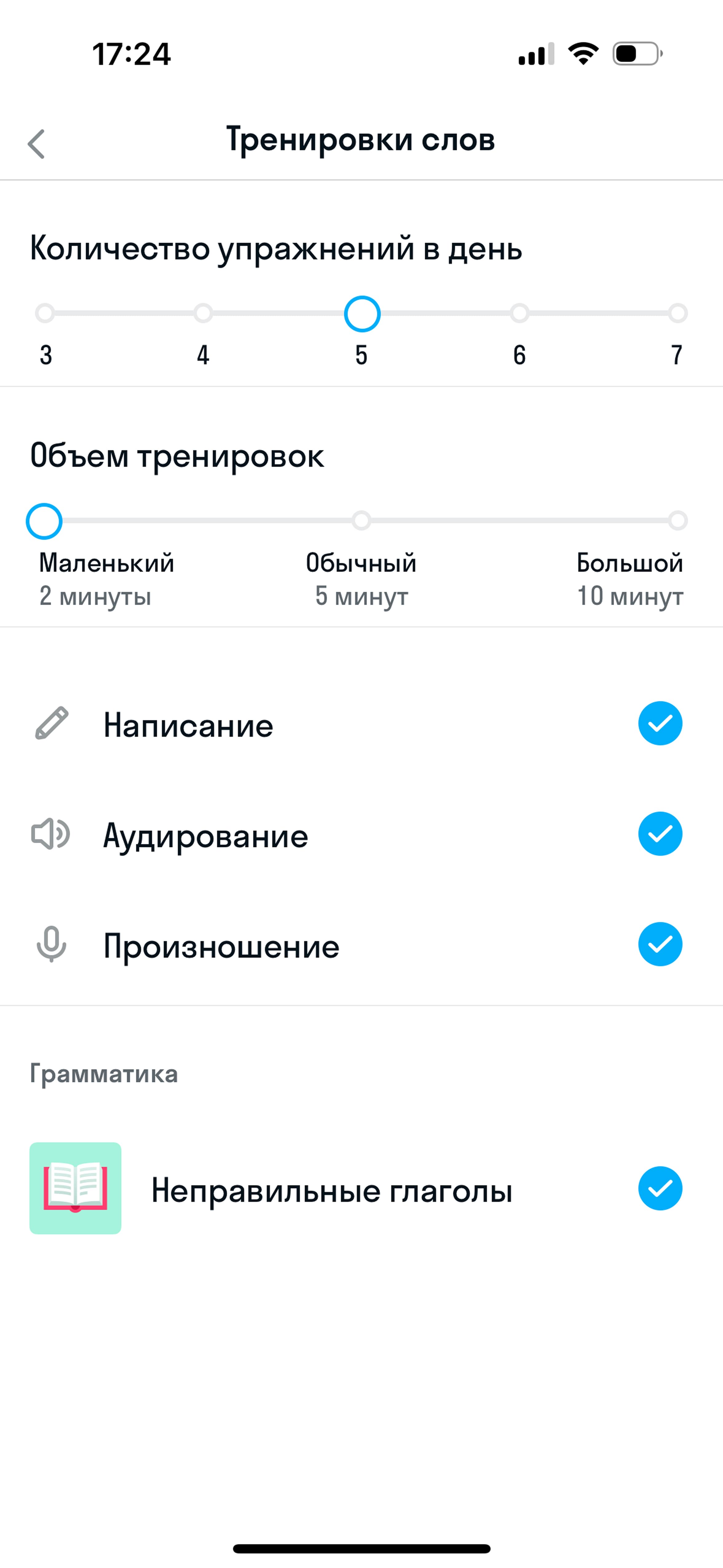Disable Аудирование exercises
723x1568 pixels.
pyautogui.click(x=660, y=834)
